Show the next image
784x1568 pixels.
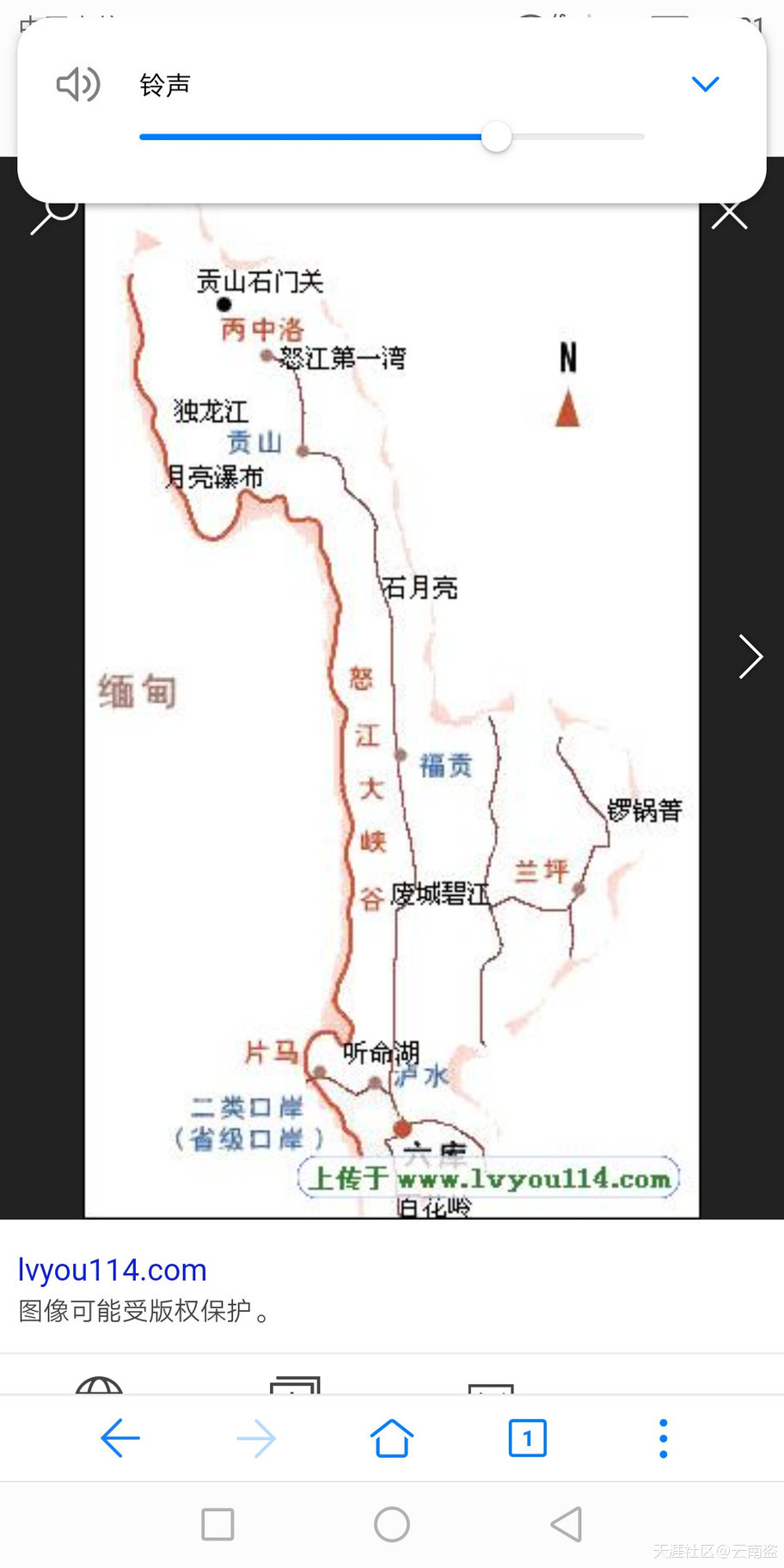pyautogui.click(x=750, y=658)
